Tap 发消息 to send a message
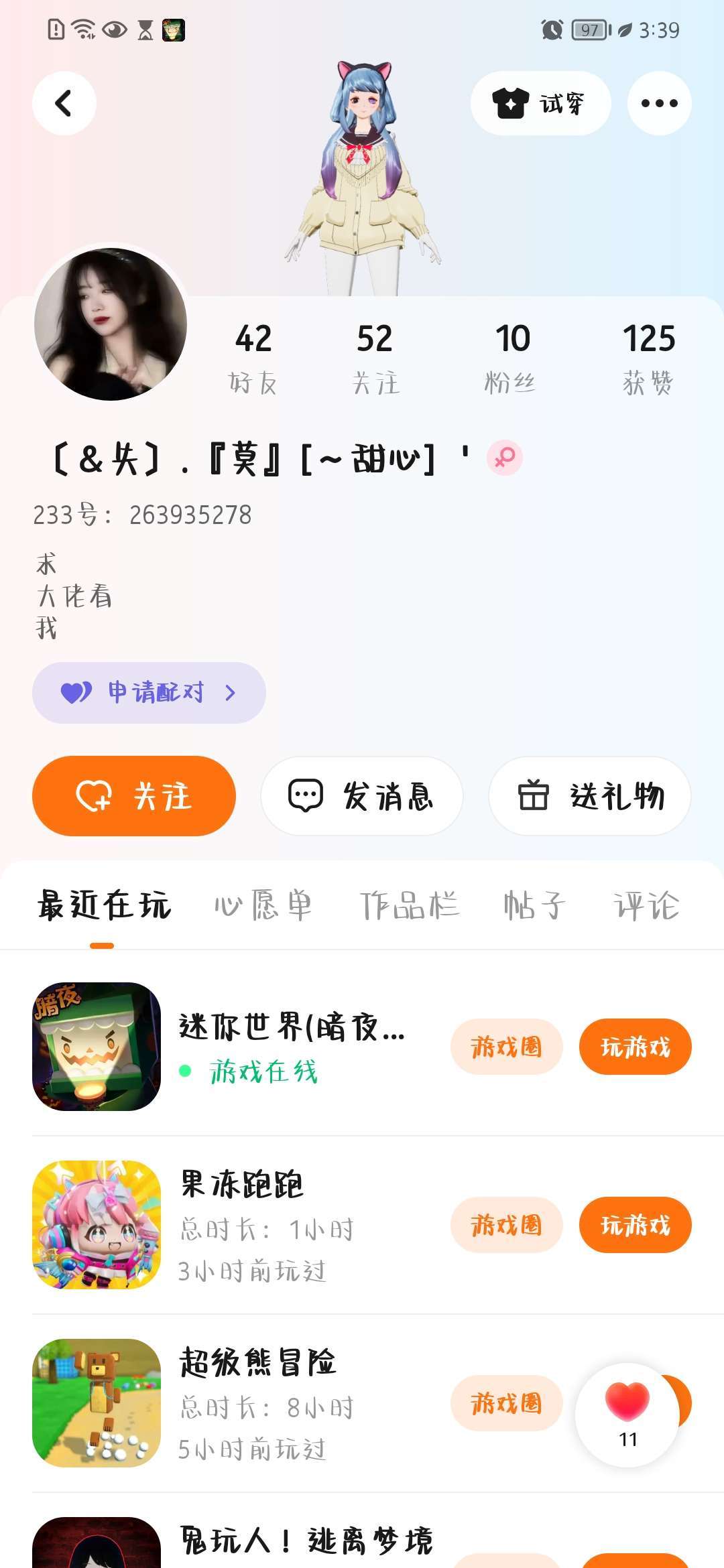This screenshot has height=1568, width=724. [362, 796]
